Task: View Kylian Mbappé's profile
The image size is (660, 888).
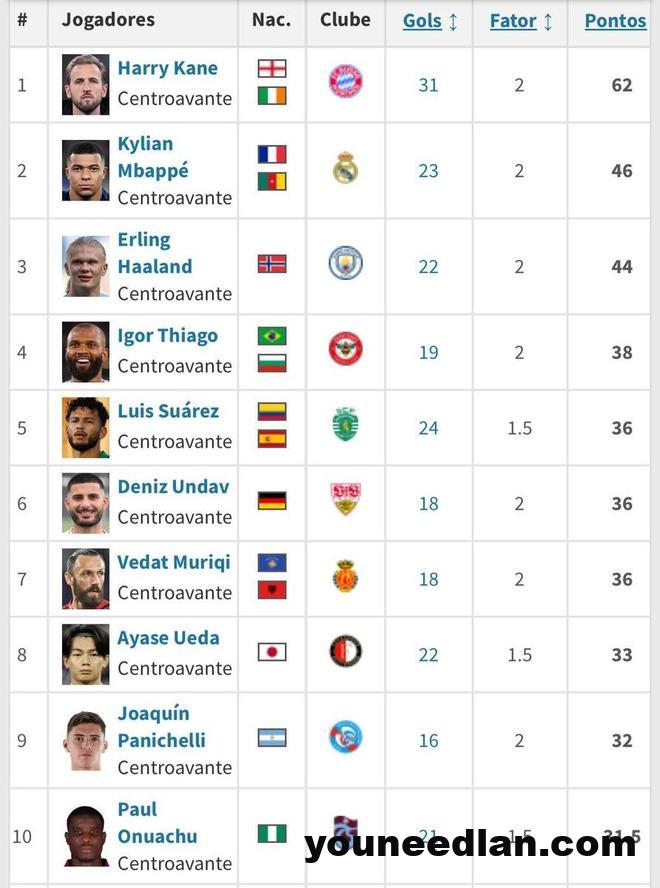Action: coord(152,157)
